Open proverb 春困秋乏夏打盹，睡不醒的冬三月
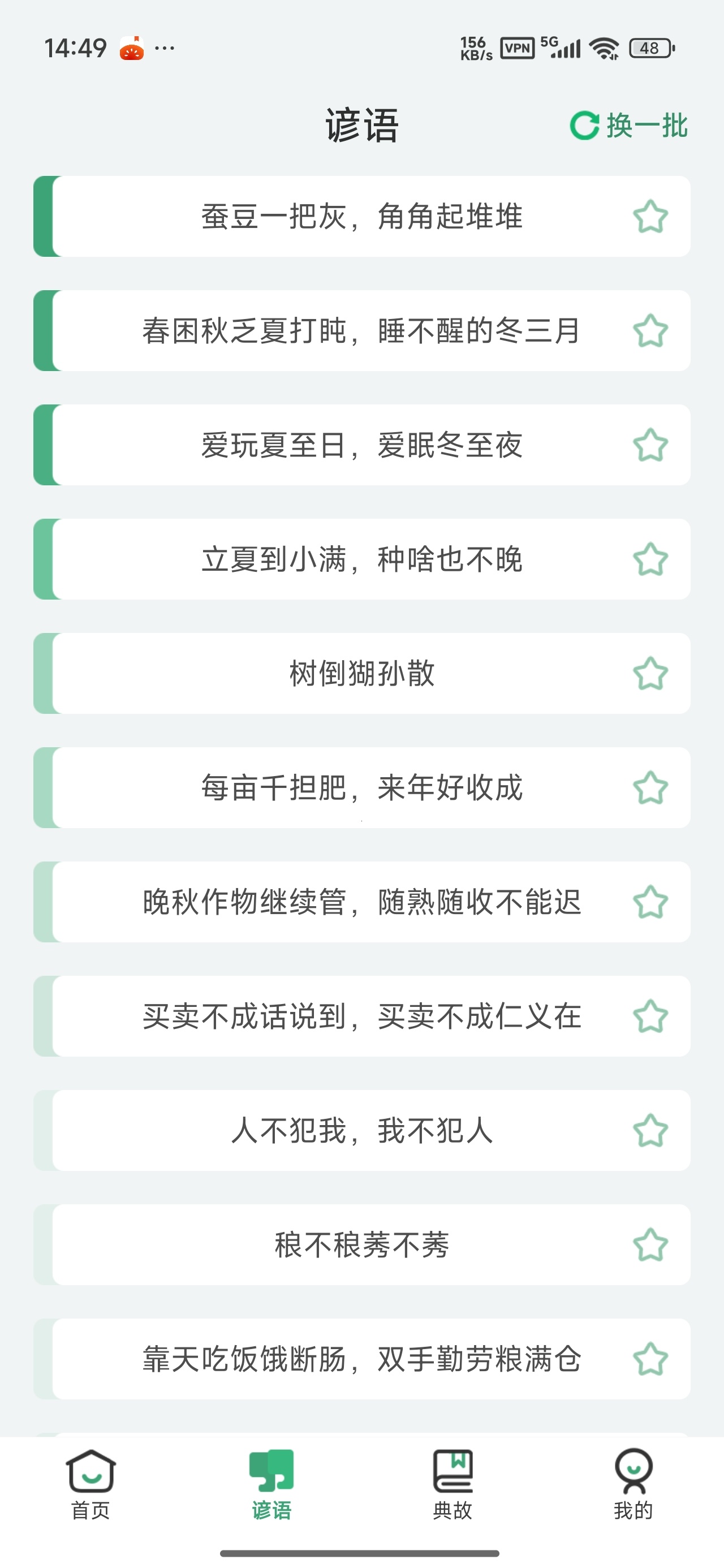This screenshot has width=724, height=1568. click(361, 330)
